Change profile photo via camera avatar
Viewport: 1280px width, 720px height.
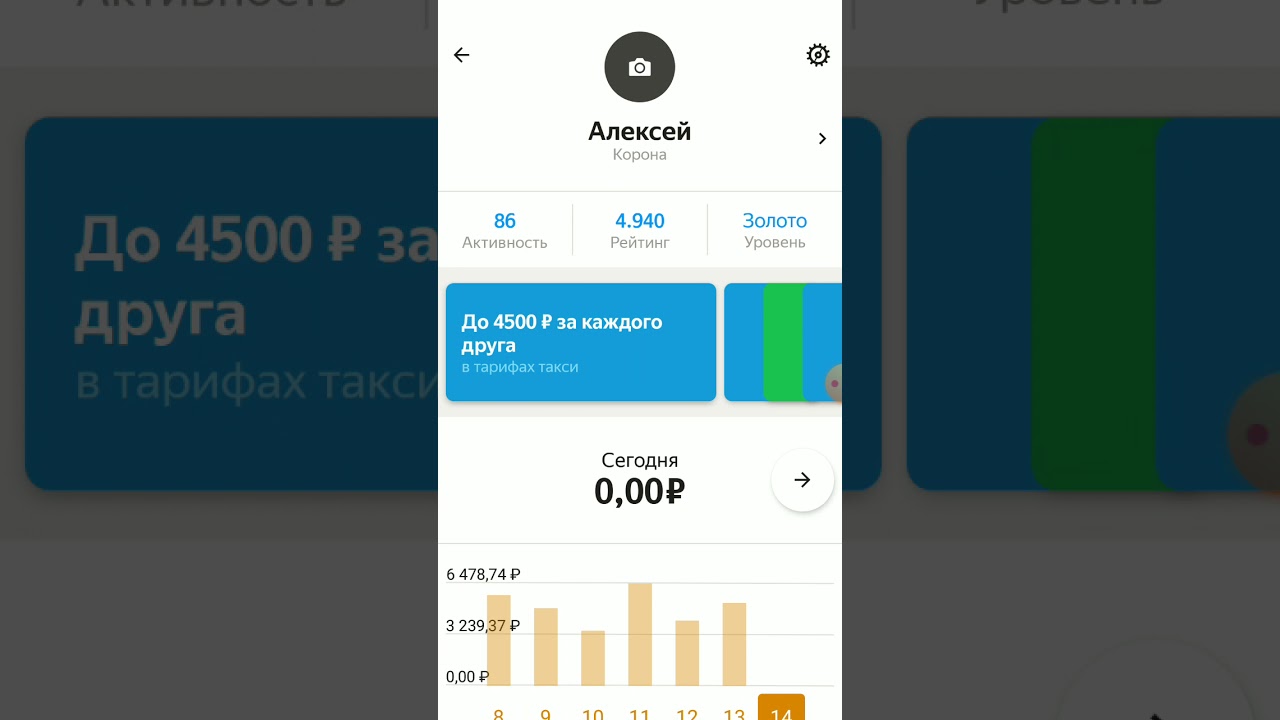pyautogui.click(x=640, y=67)
